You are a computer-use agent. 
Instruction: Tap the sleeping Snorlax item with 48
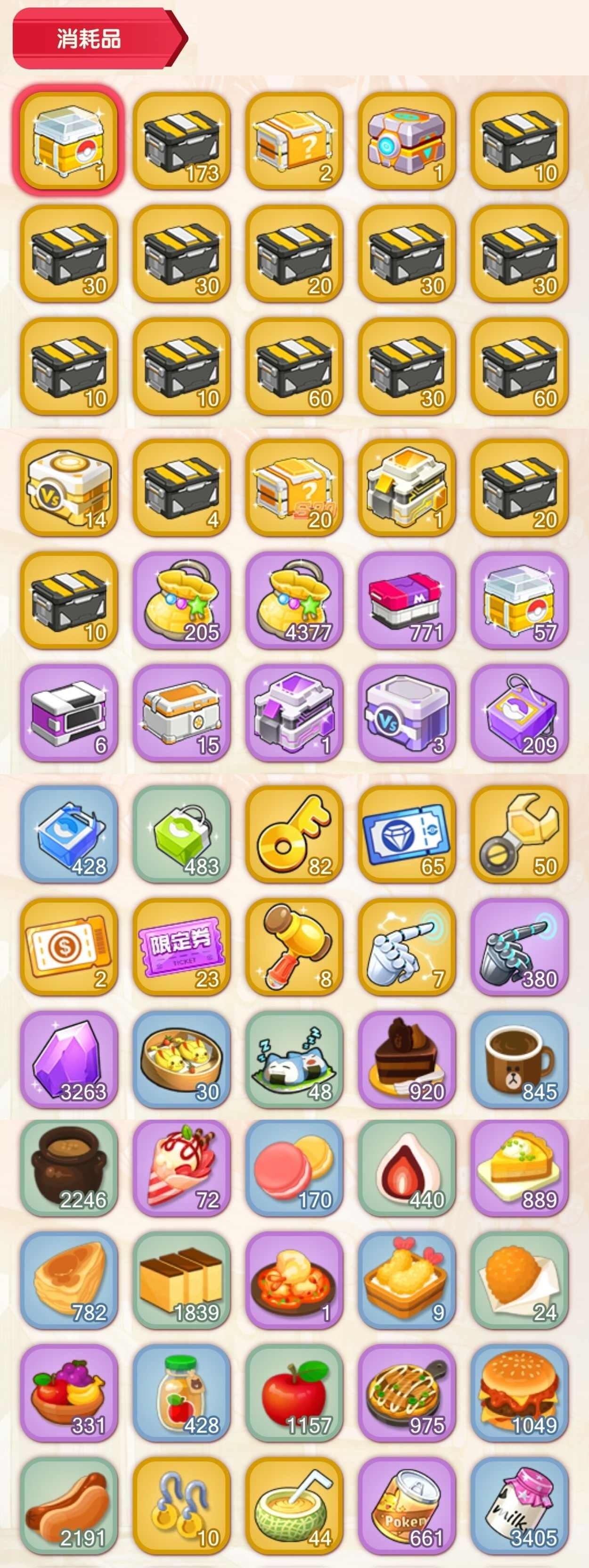pyautogui.click(x=294, y=1058)
